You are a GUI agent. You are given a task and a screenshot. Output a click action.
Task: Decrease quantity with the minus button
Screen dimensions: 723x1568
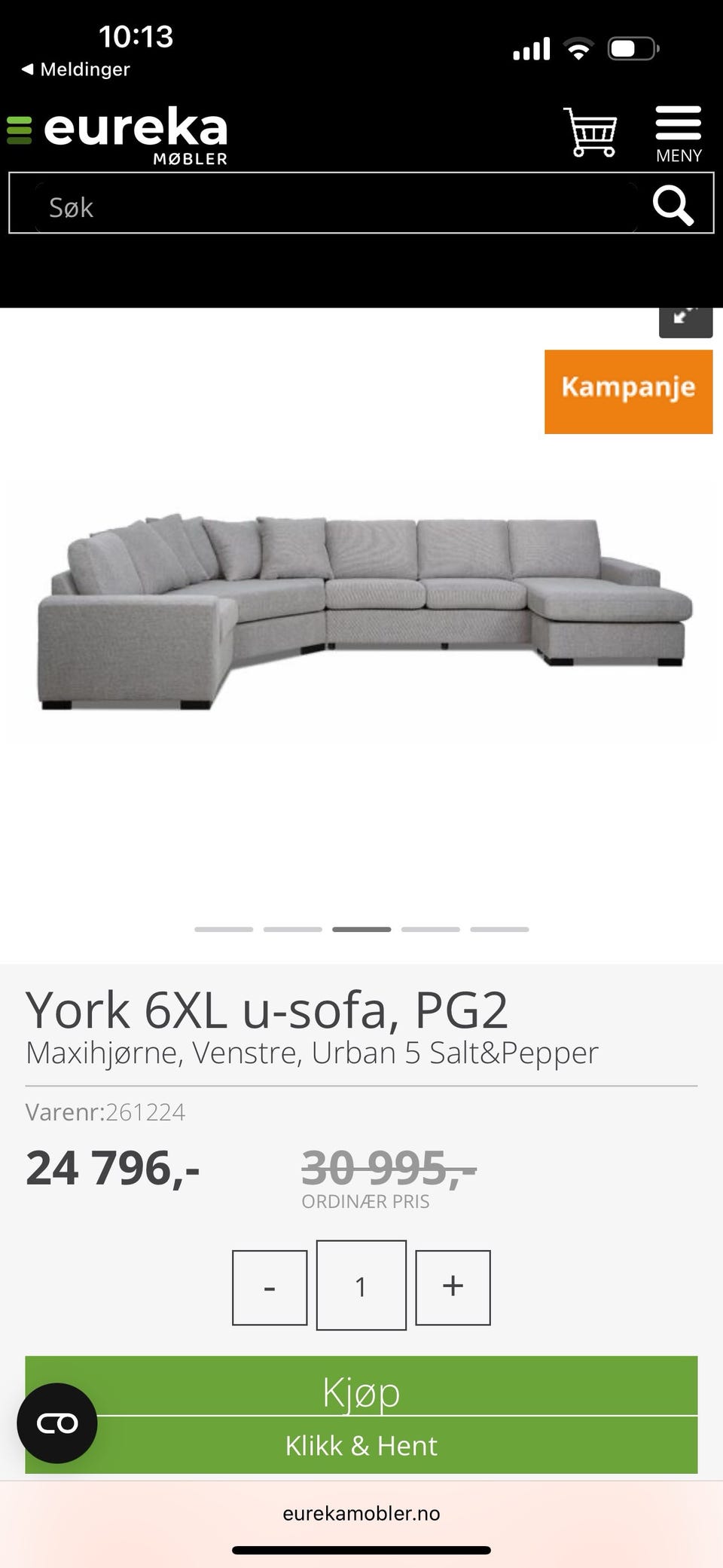pos(270,1287)
